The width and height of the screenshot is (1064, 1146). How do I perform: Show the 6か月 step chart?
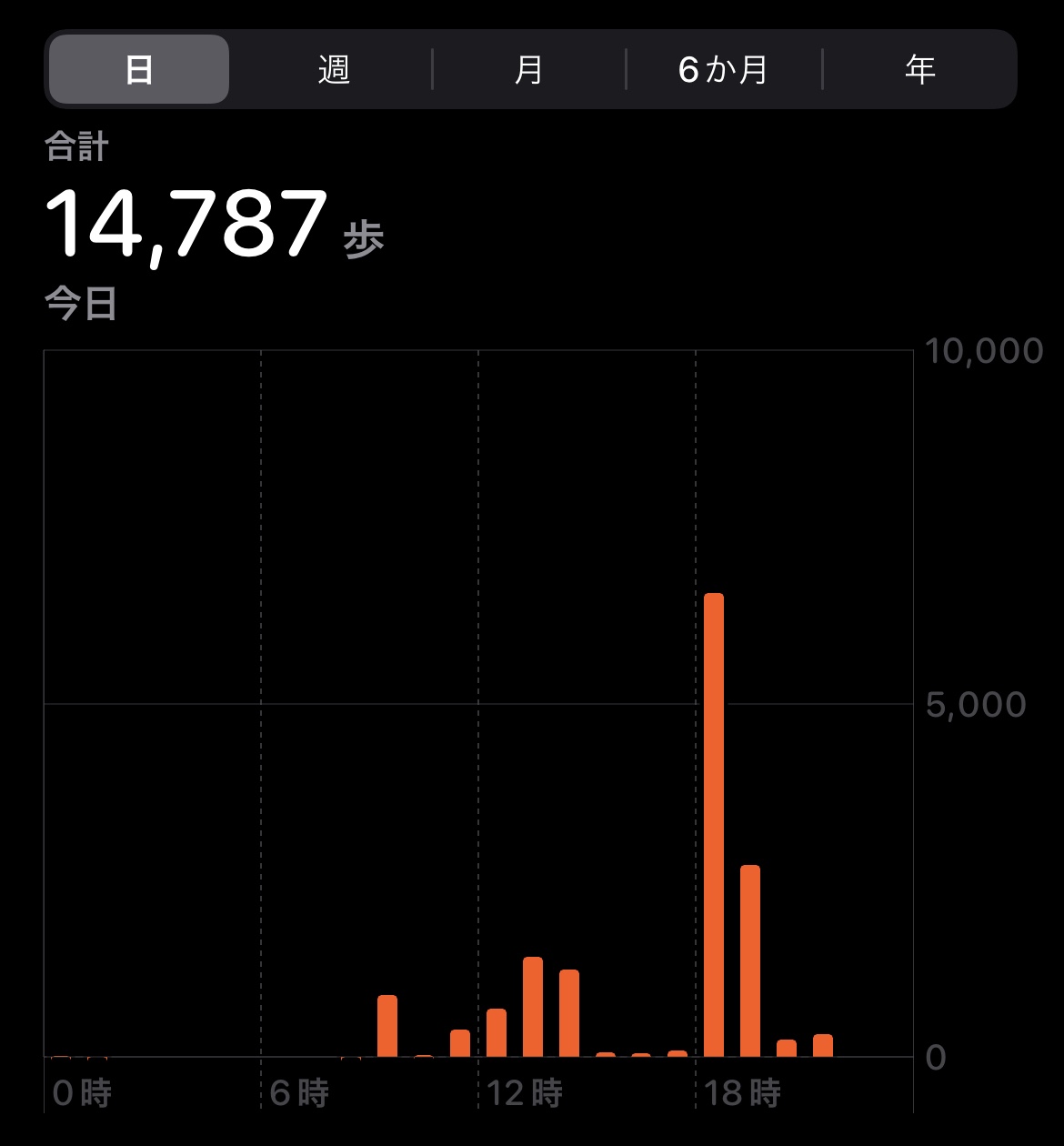pyautogui.click(x=724, y=69)
